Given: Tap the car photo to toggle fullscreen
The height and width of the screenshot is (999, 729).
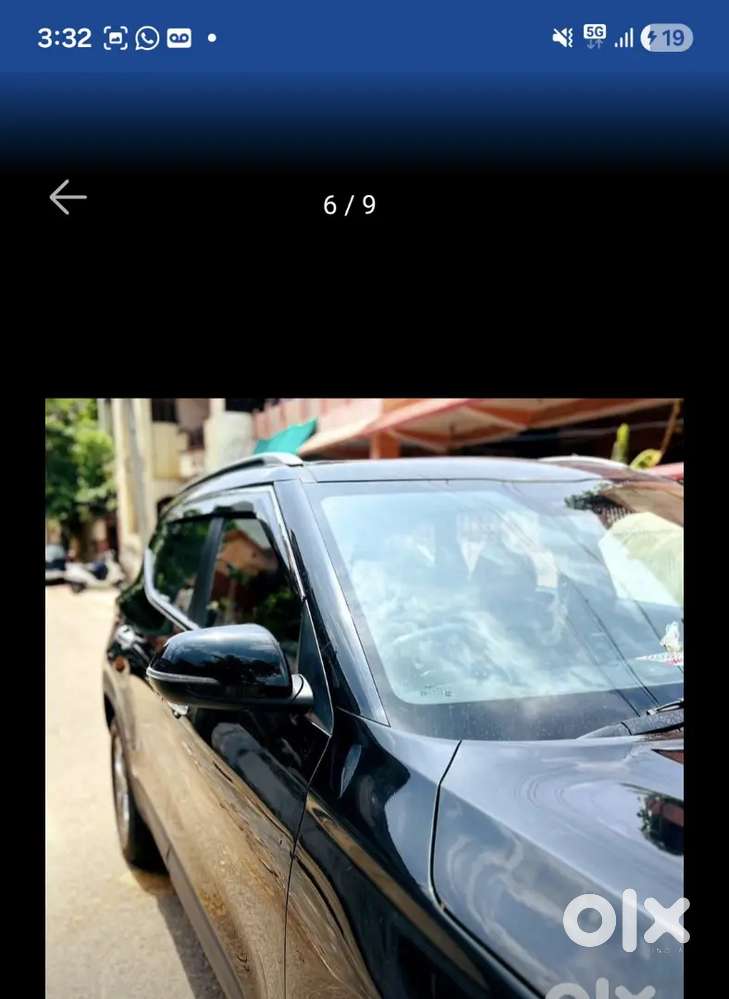Looking at the screenshot, I should tap(364, 698).
